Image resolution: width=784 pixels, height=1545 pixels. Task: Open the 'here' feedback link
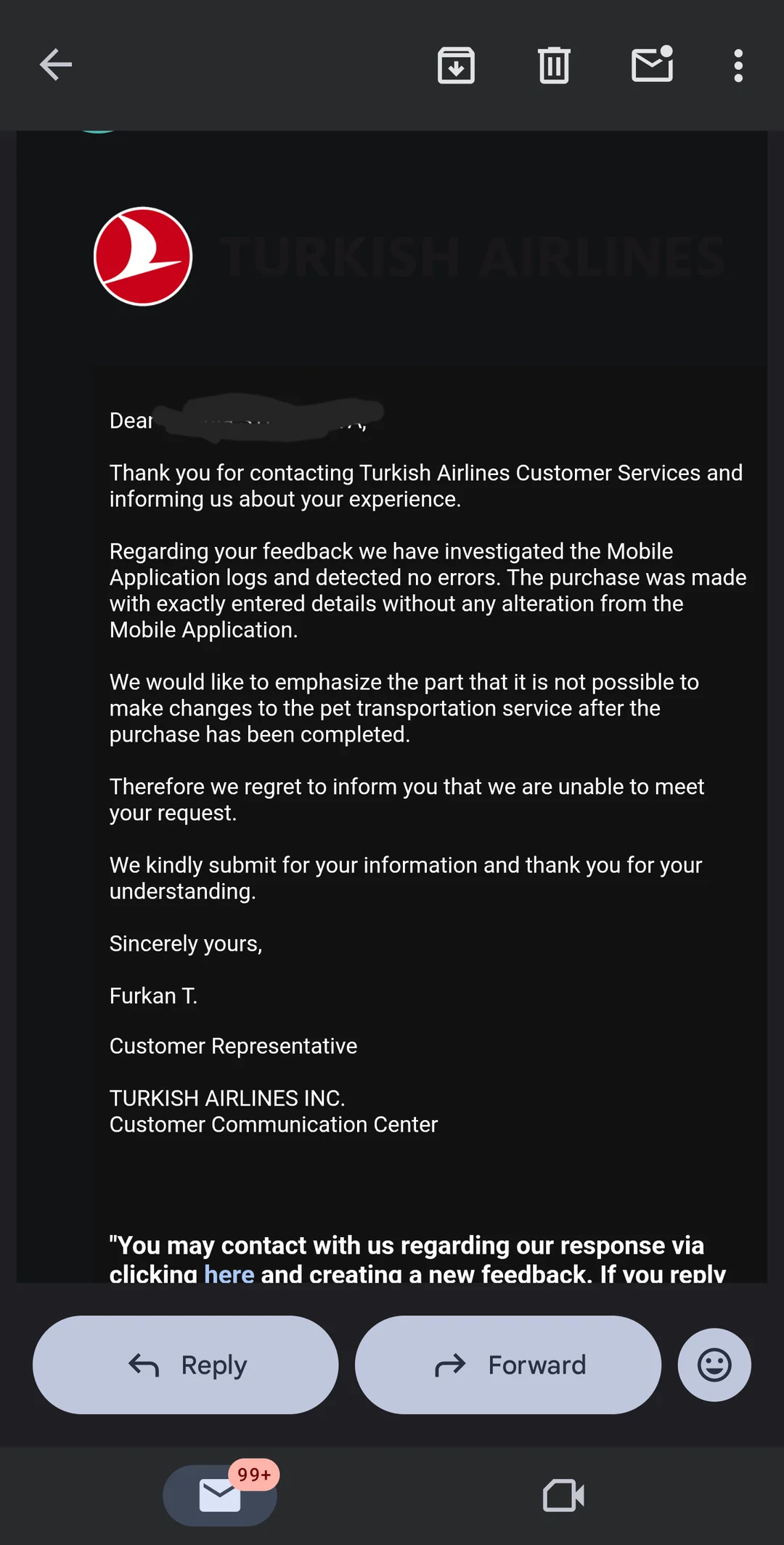229,1273
